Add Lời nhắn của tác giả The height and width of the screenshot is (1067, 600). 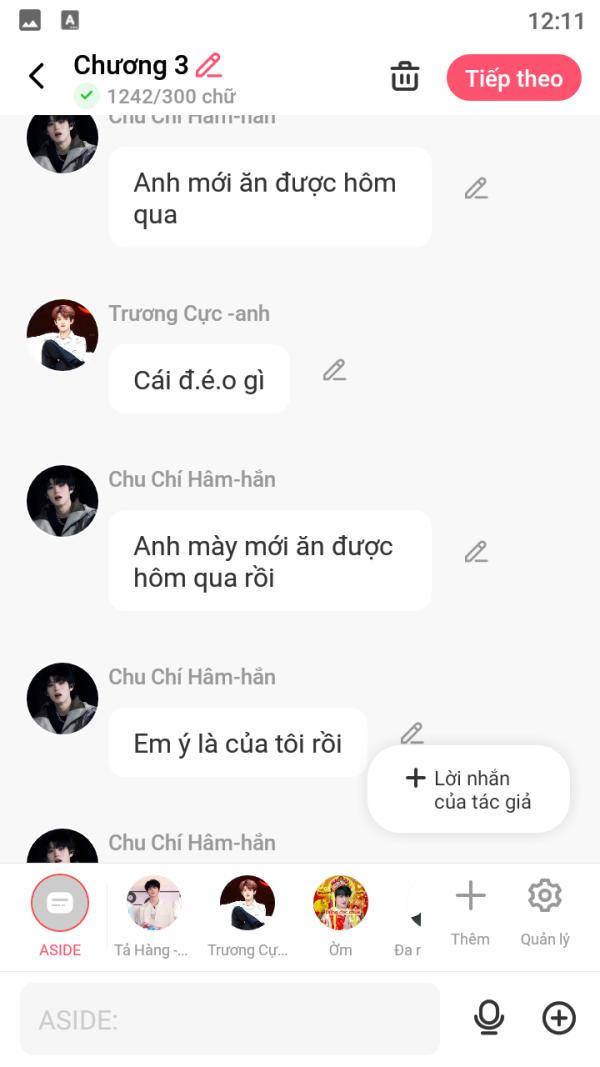click(469, 790)
